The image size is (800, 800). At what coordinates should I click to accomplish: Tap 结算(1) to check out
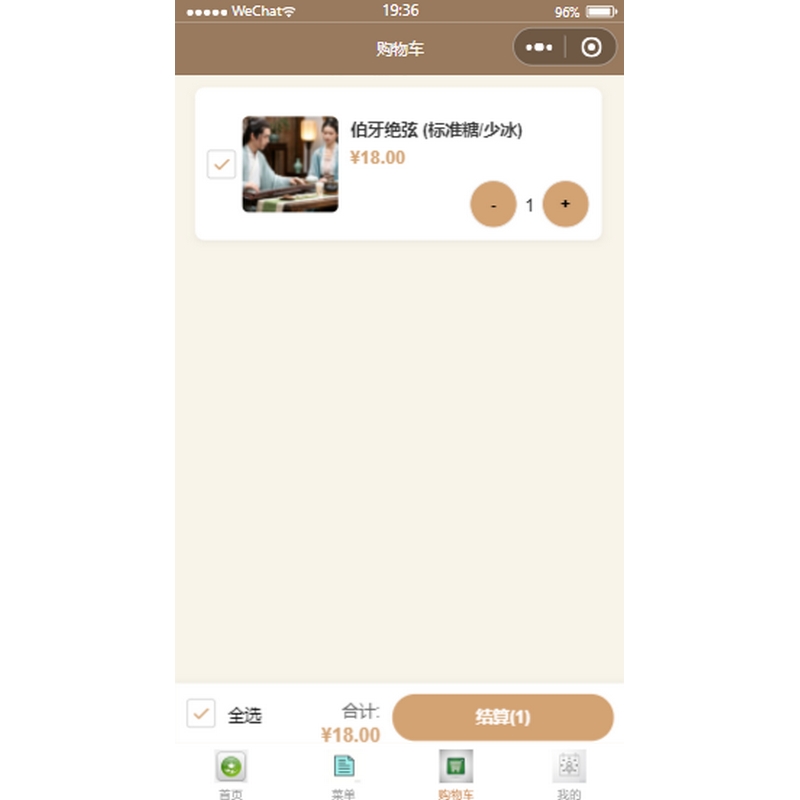point(502,717)
